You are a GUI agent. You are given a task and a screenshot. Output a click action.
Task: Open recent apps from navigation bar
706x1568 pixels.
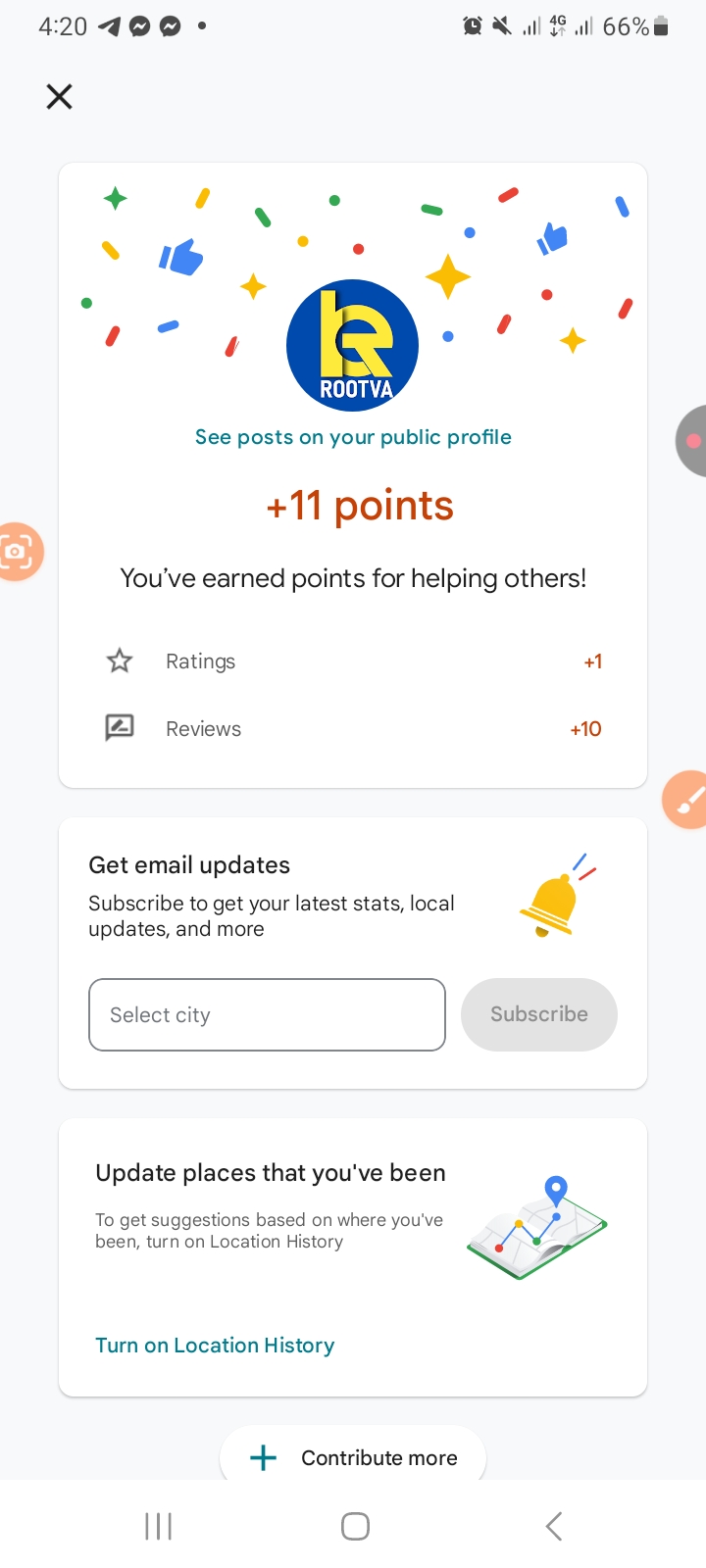(158, 1526)
